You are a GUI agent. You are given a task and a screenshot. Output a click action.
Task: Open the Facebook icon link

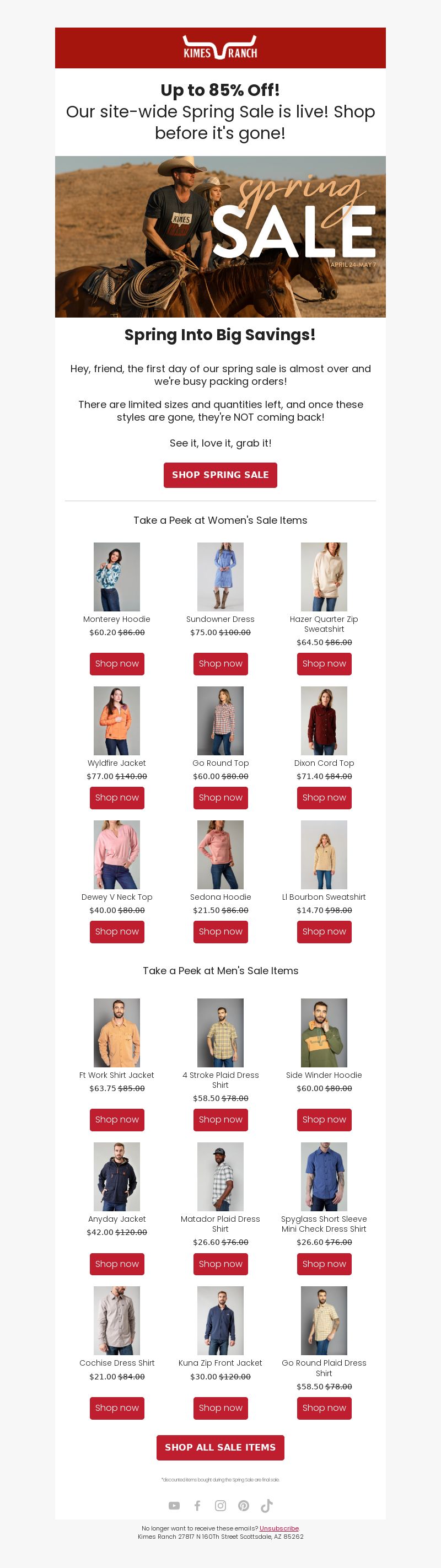click(197, 1505)
